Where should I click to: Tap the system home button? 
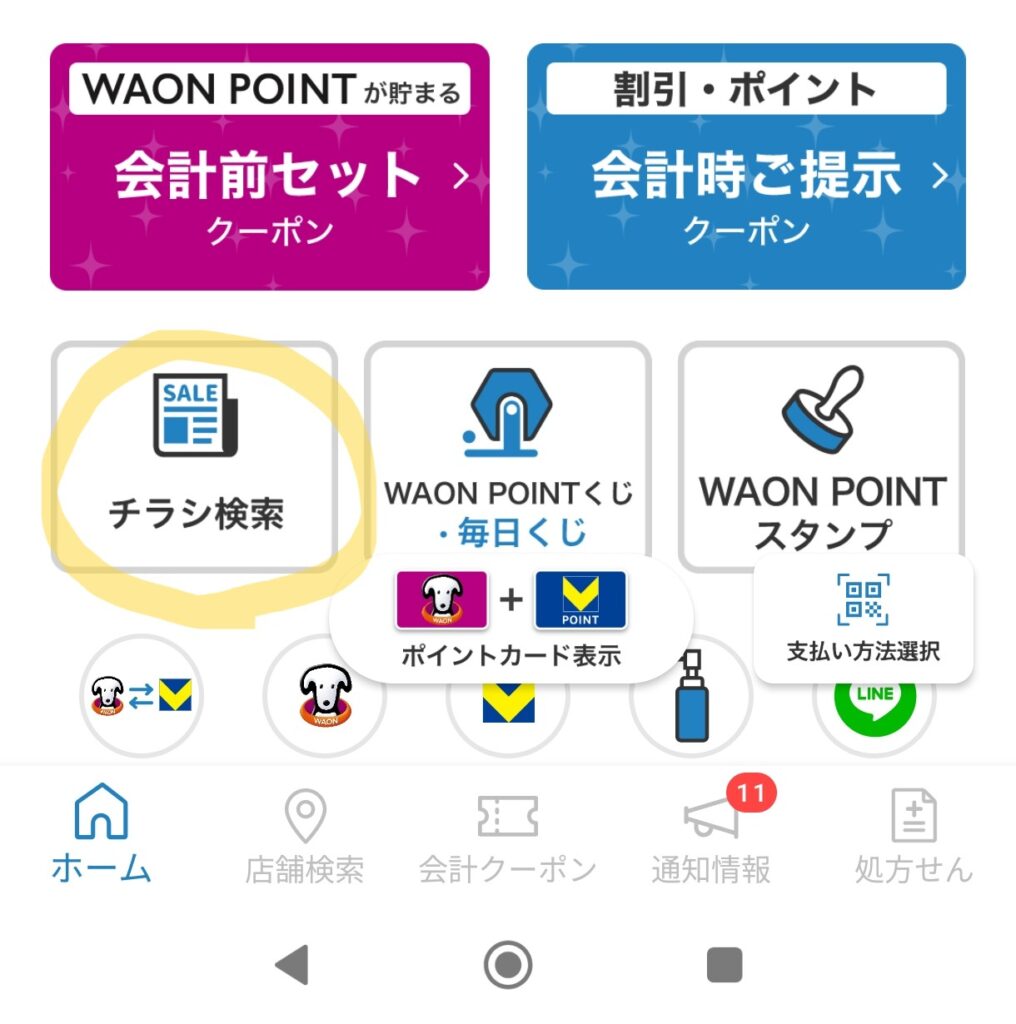tap(508, 966)
